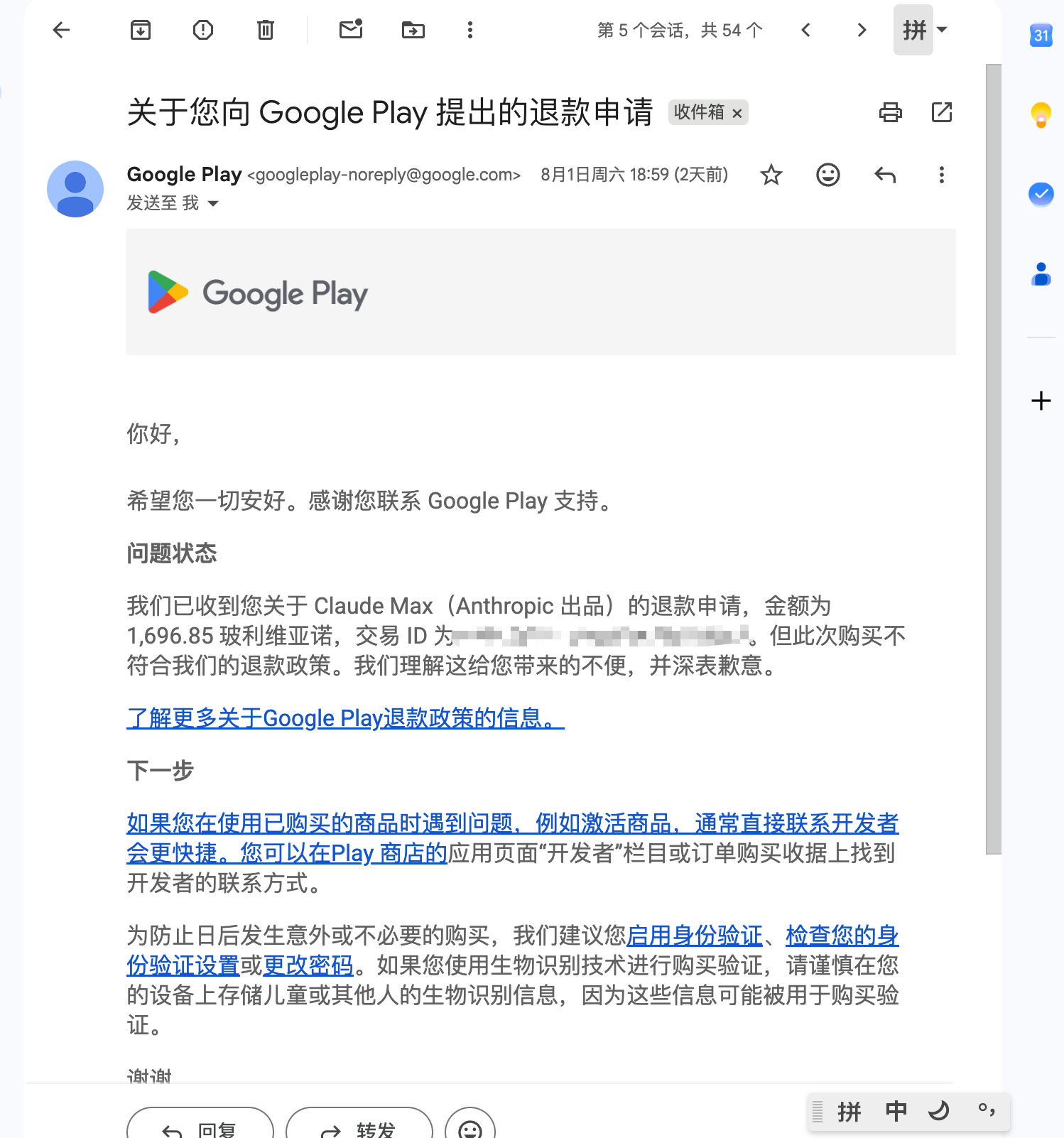Add an emoji reaction to the message
Image resolution: width=1064 pixels, height=1138 pixels.
coord(828,175)
